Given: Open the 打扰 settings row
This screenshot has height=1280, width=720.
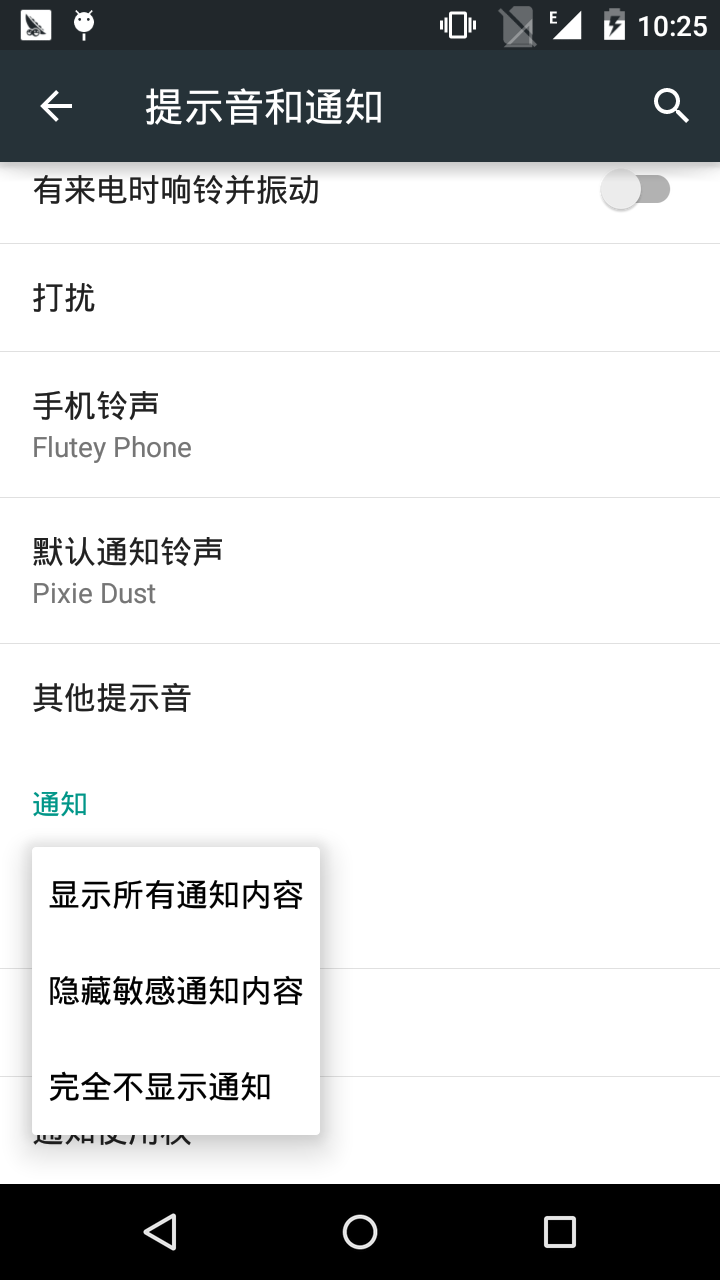Looking at the screenshot, I should tap(360, 298).
